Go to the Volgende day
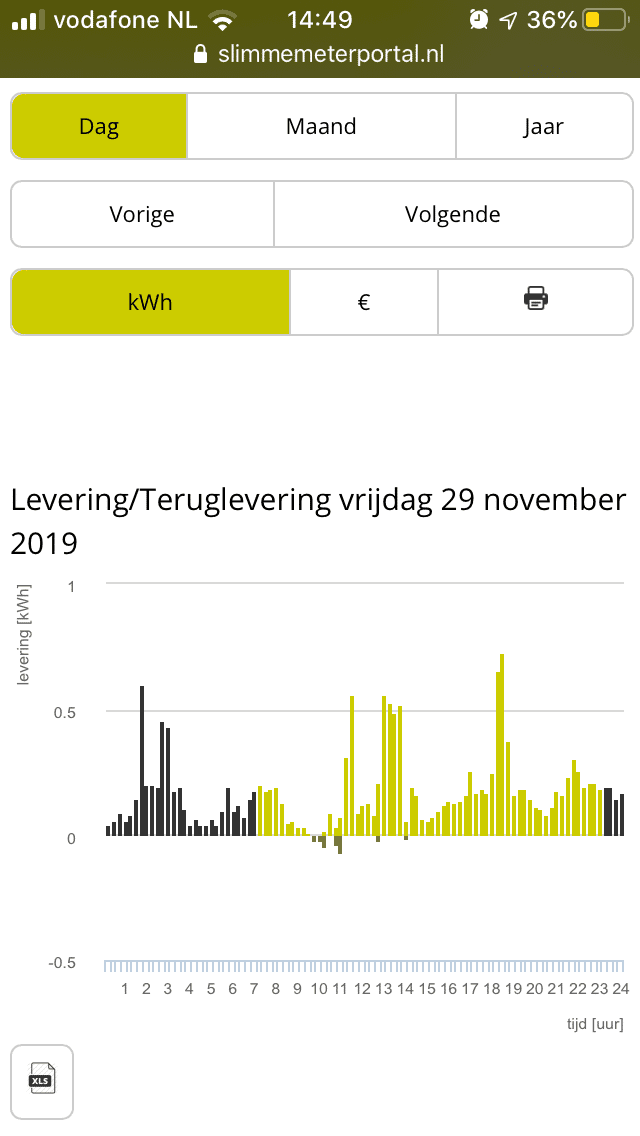This screenshot has height=1136, width=640. (452, 214)
